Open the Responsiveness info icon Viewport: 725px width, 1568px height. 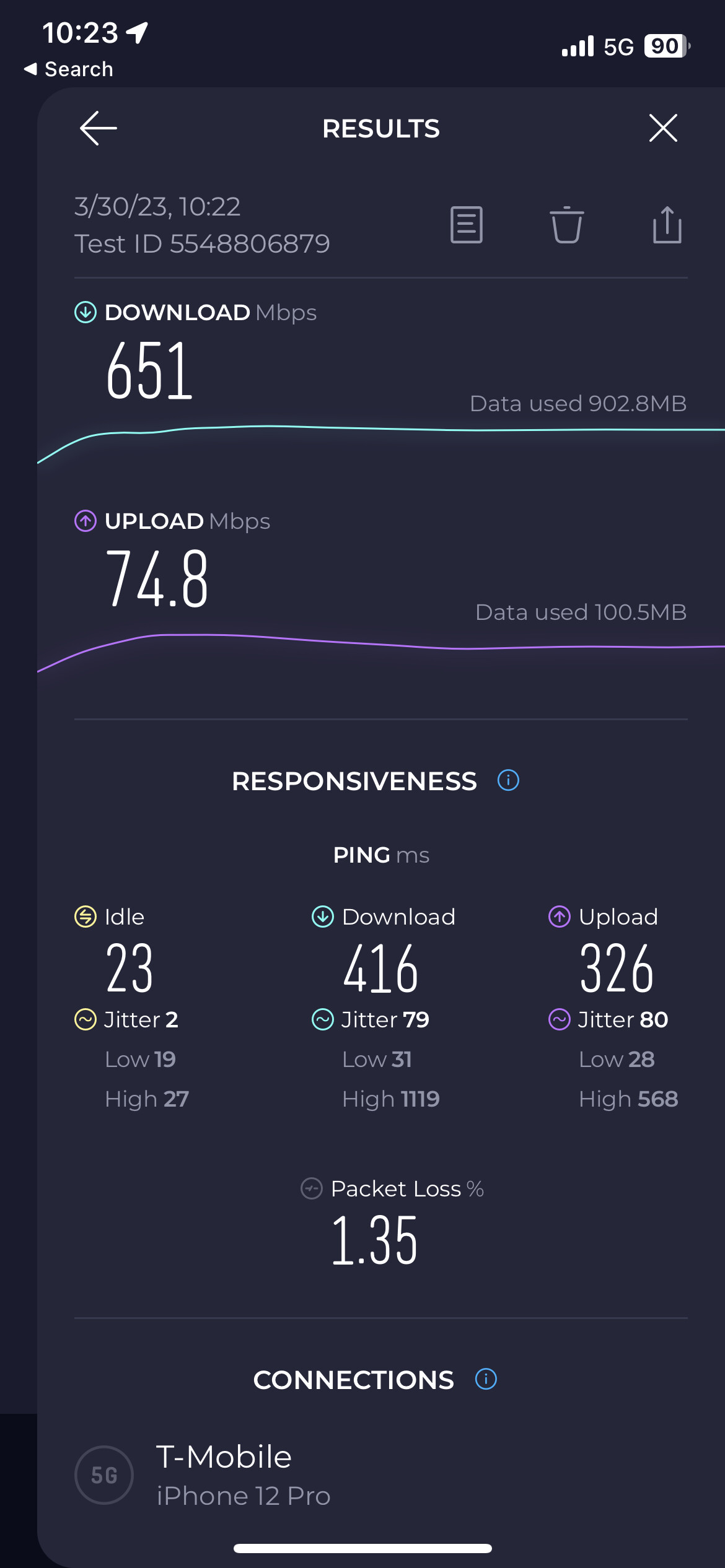coord(508,780)
